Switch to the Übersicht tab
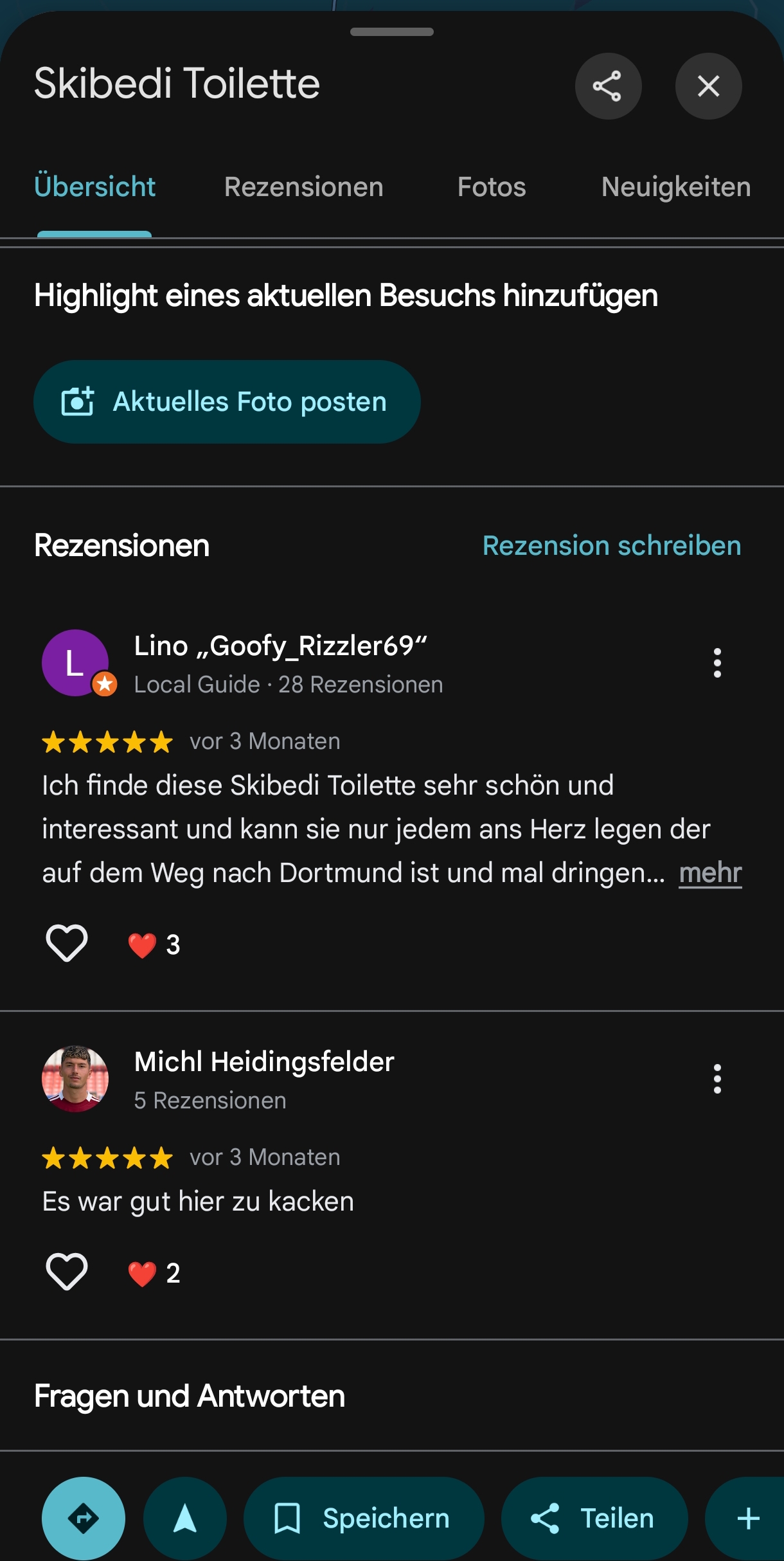784x1561 pixels. pyautogui.click(x=94, y=187)
